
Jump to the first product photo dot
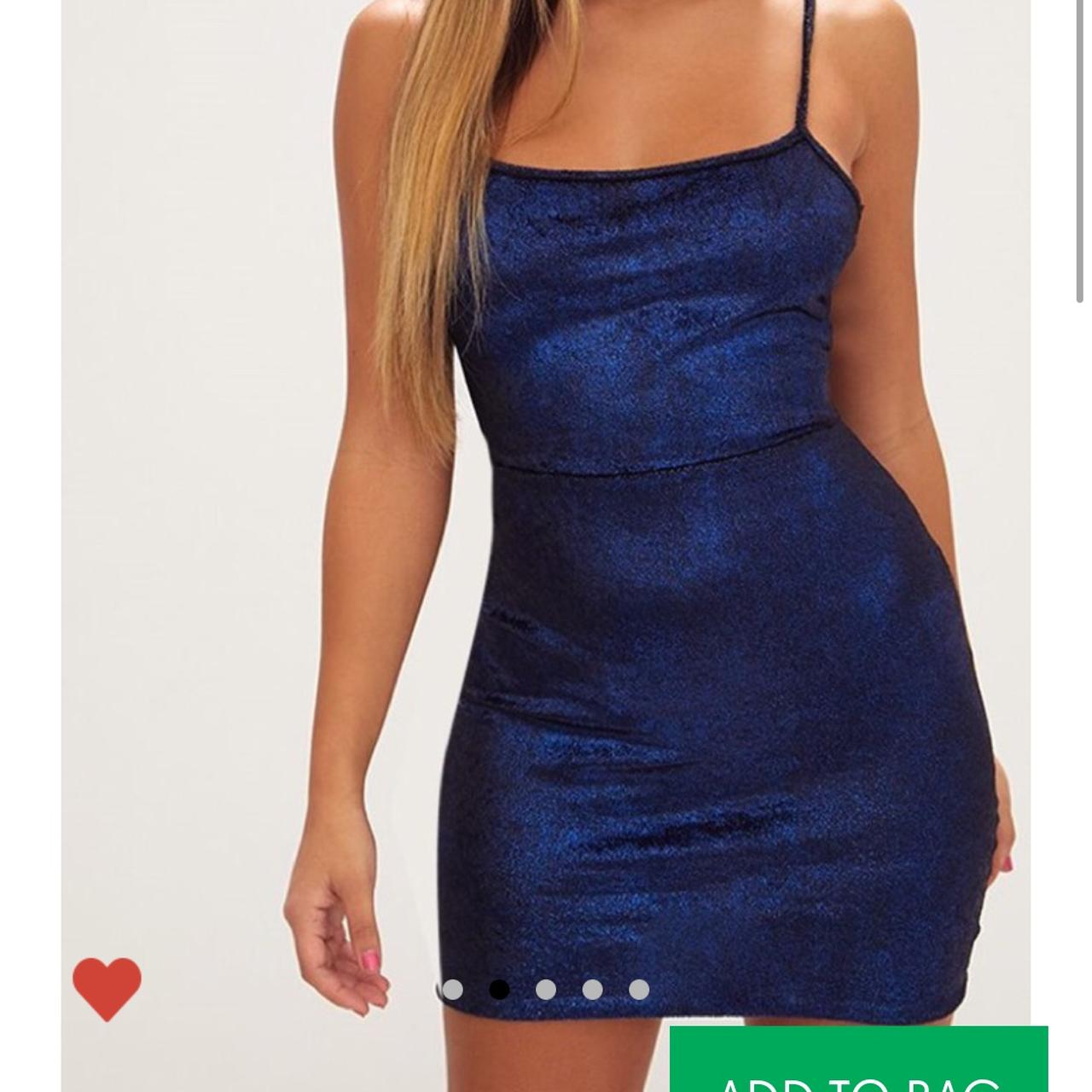pyautogui.click(x=452, y=990)
